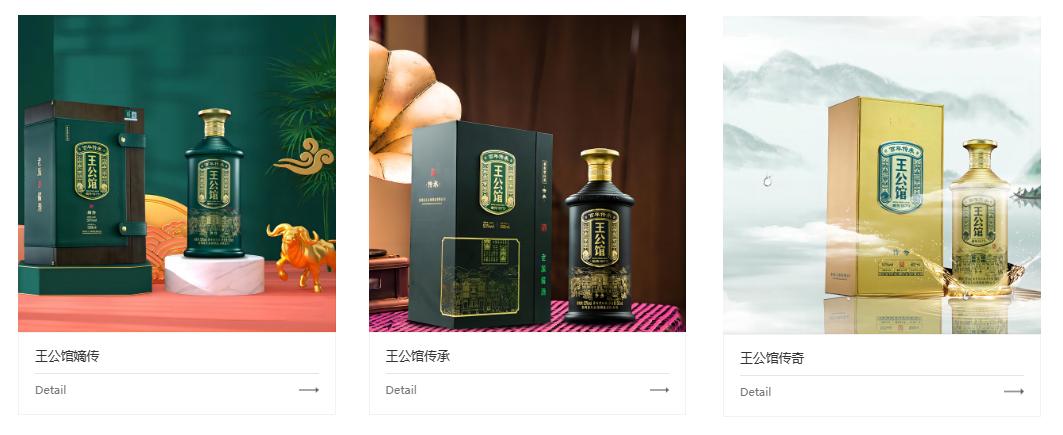This screenshot has height=435, width=1063.
Task: Tap the arrow icon on 王公馆传奇 card
Action: 1013,392
